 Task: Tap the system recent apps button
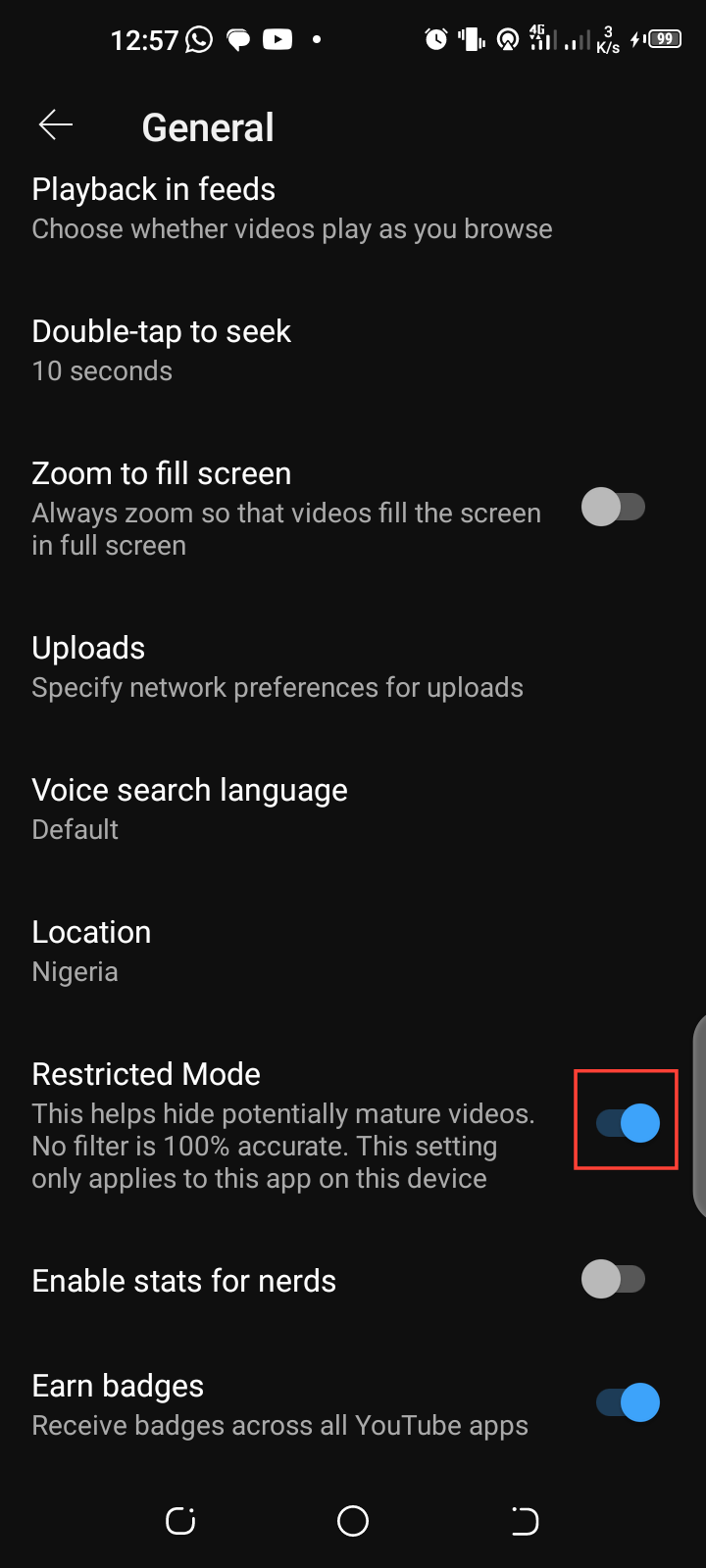(180, 1521)
